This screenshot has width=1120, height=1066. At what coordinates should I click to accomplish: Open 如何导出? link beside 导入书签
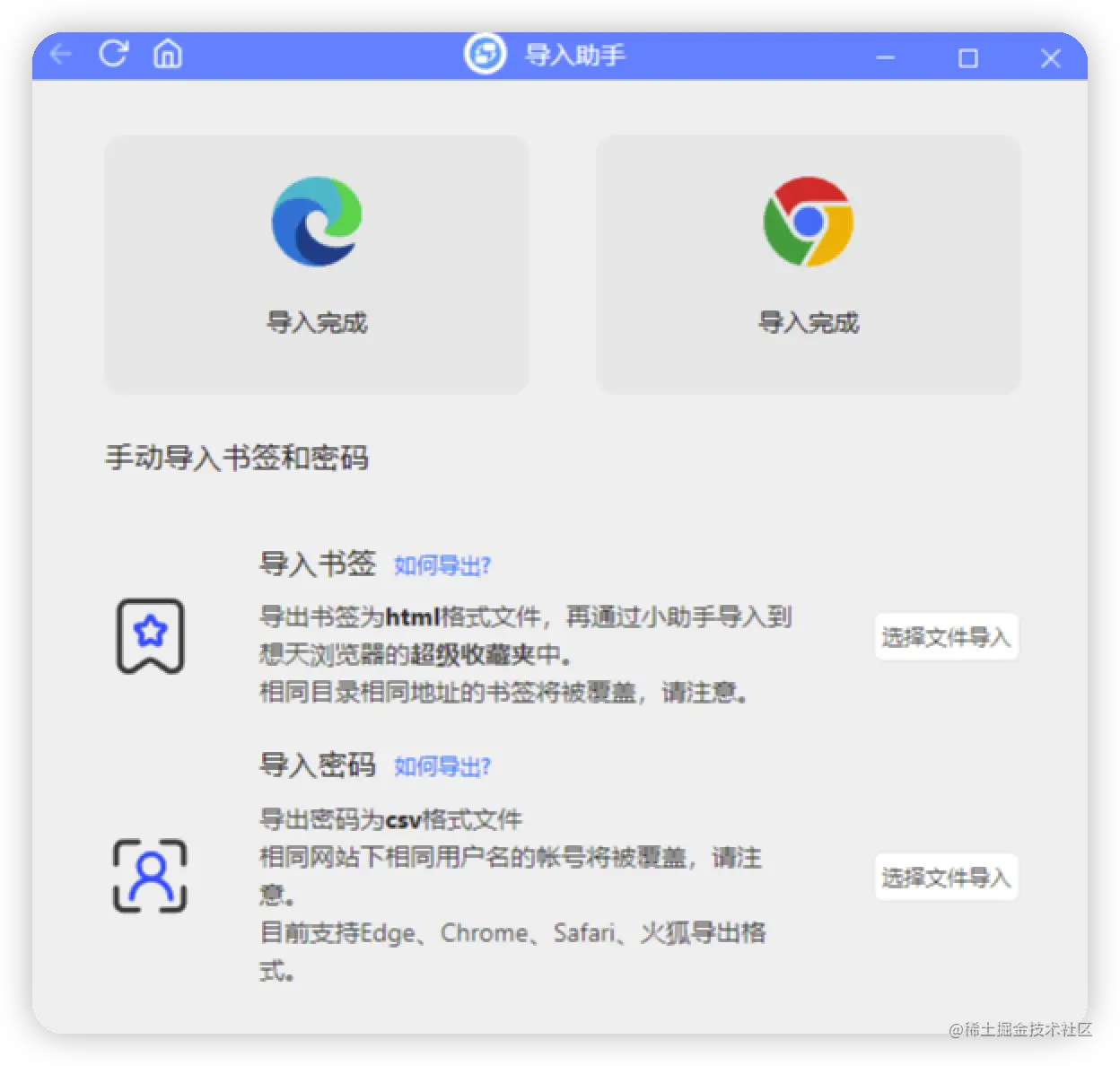click(x=442, y=566)
